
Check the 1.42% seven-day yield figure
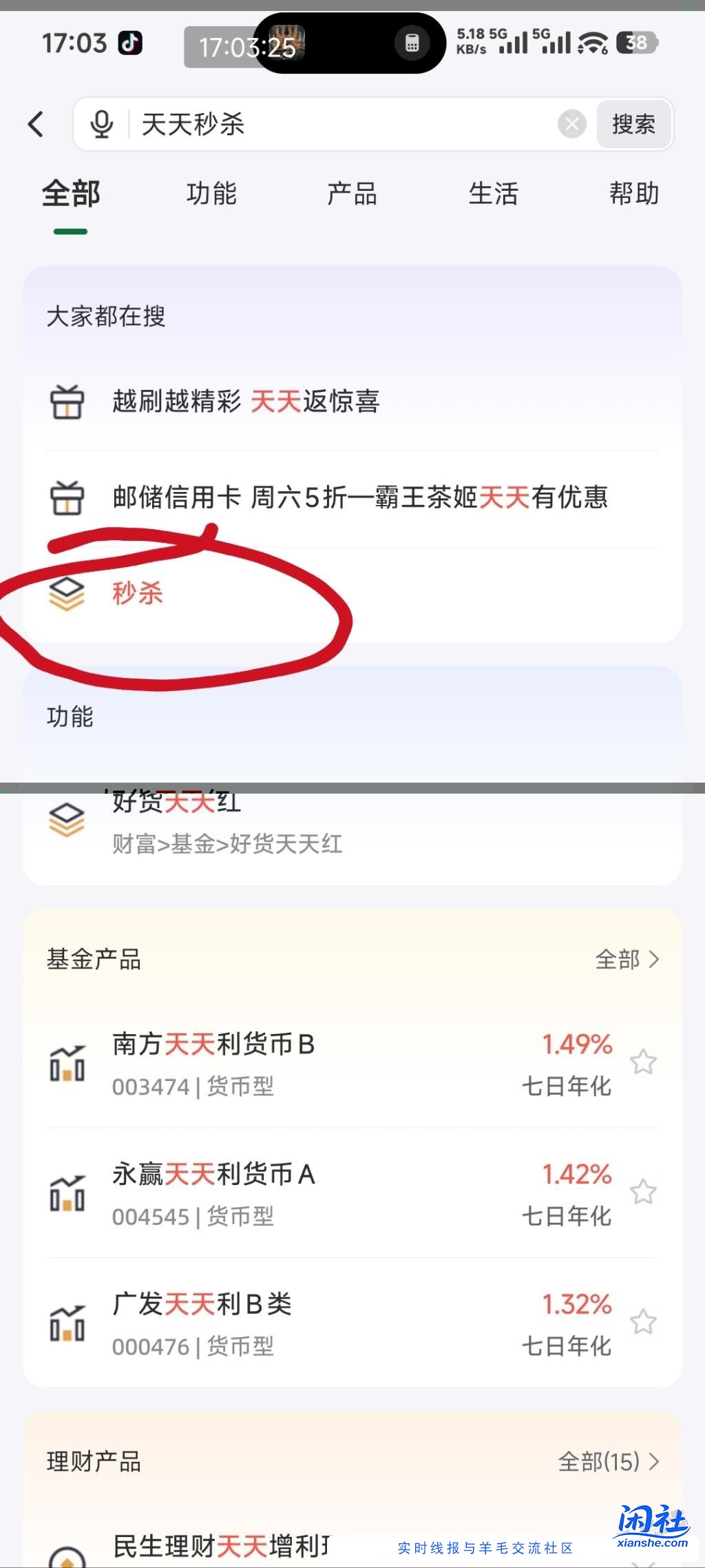[x=577, y=1175]
